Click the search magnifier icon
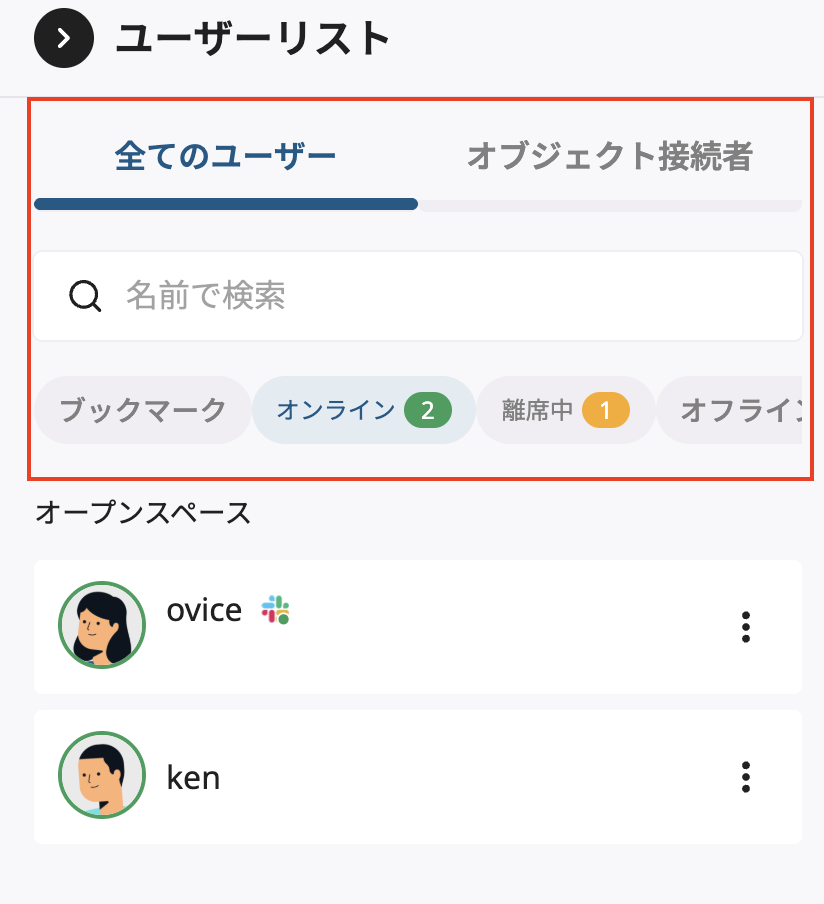Image resolution: width=824 pixels, height=904 pixels. (x=85, y=296)
